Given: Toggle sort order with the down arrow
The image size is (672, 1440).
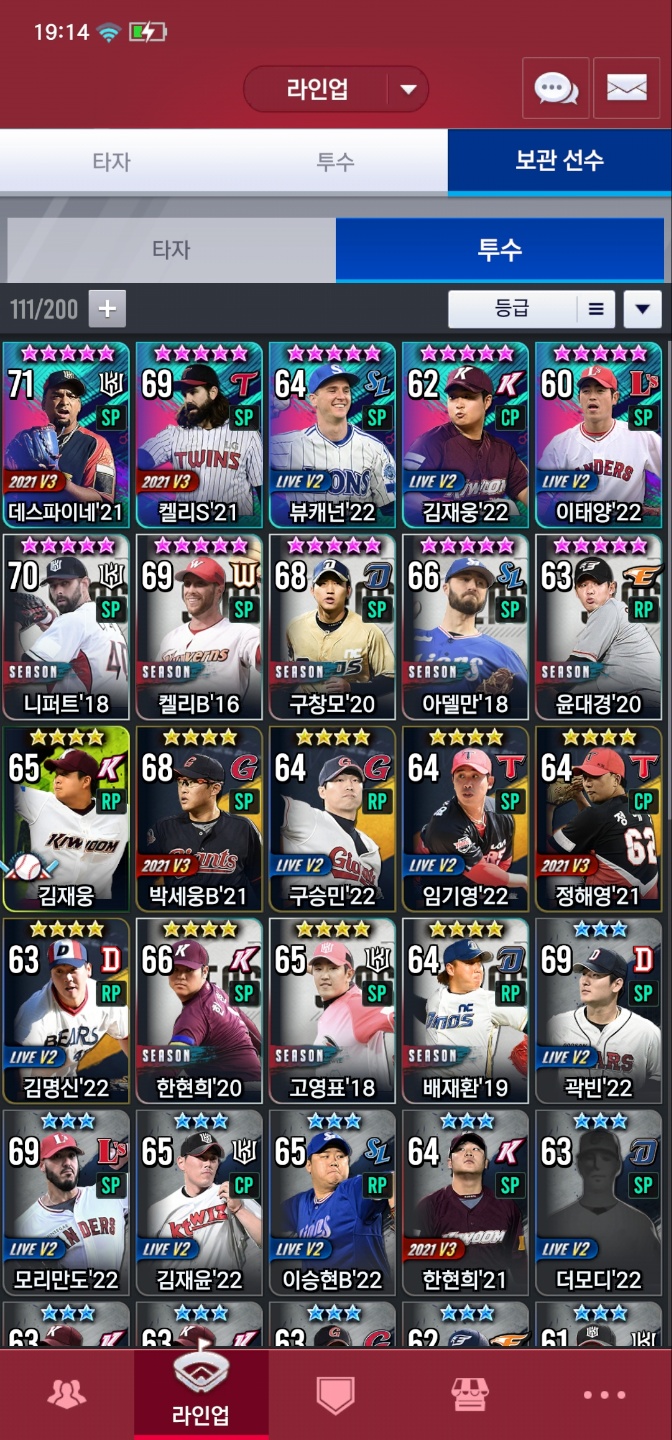Looking at the screenshot, I should point(642,309).
